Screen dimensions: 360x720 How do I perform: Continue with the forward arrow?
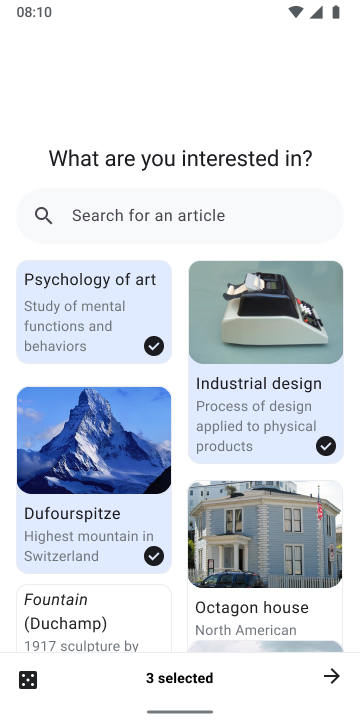(x=332, y=676)
